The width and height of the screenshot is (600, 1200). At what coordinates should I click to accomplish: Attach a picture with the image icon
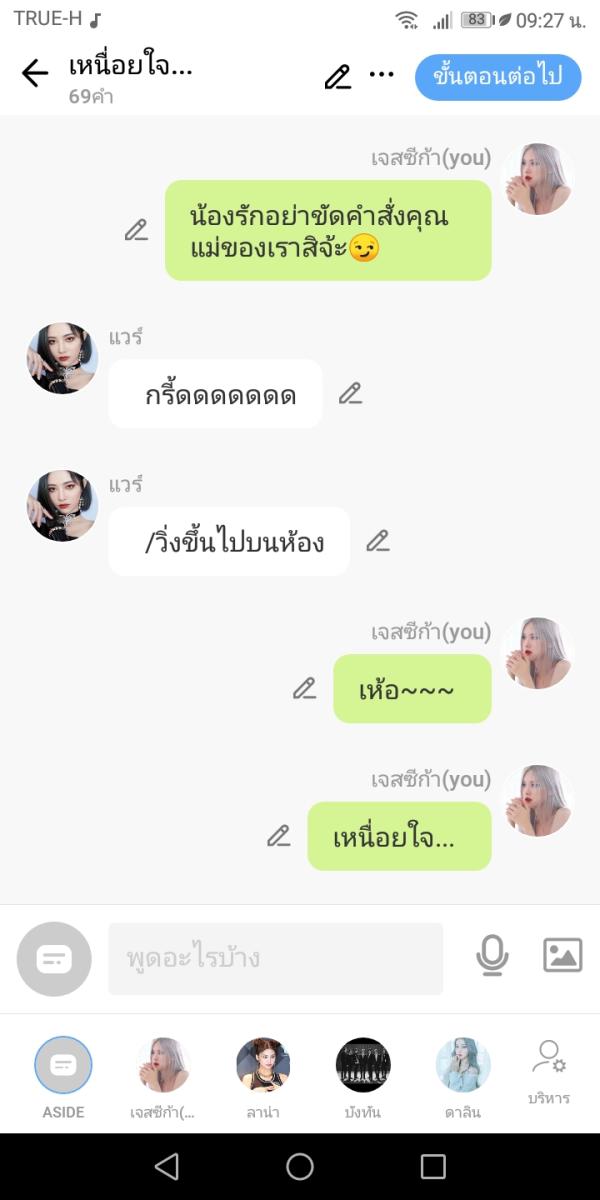562,956
